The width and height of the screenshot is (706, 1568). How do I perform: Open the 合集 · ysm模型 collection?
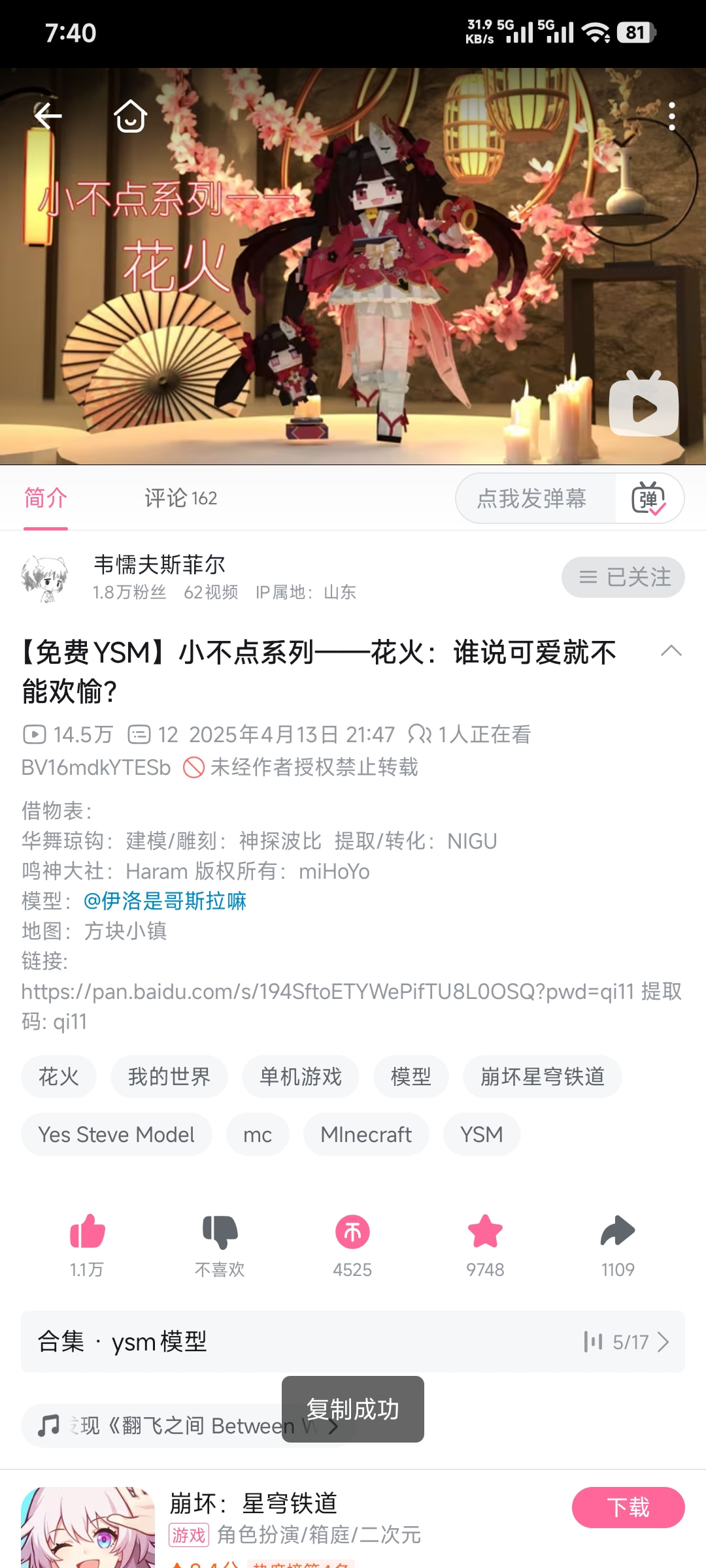pyautogui.click(x=353, y=1342)
